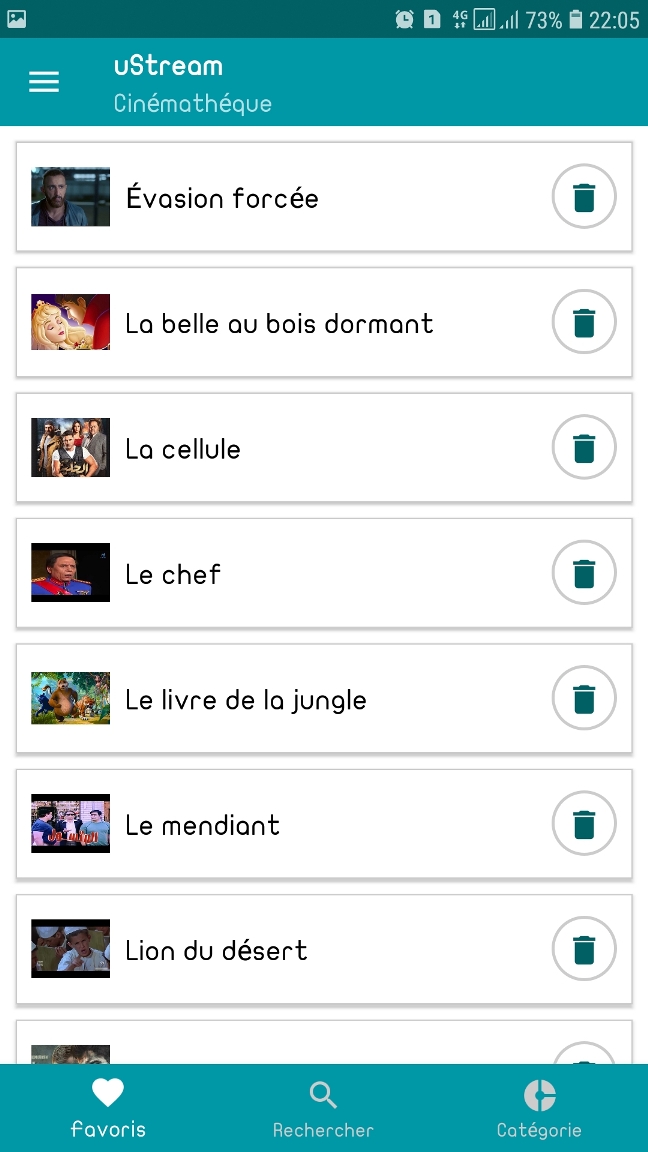Delete Évasion forcée from favorites
This screenshot has height=1152, width=648.
click(584, 197)
